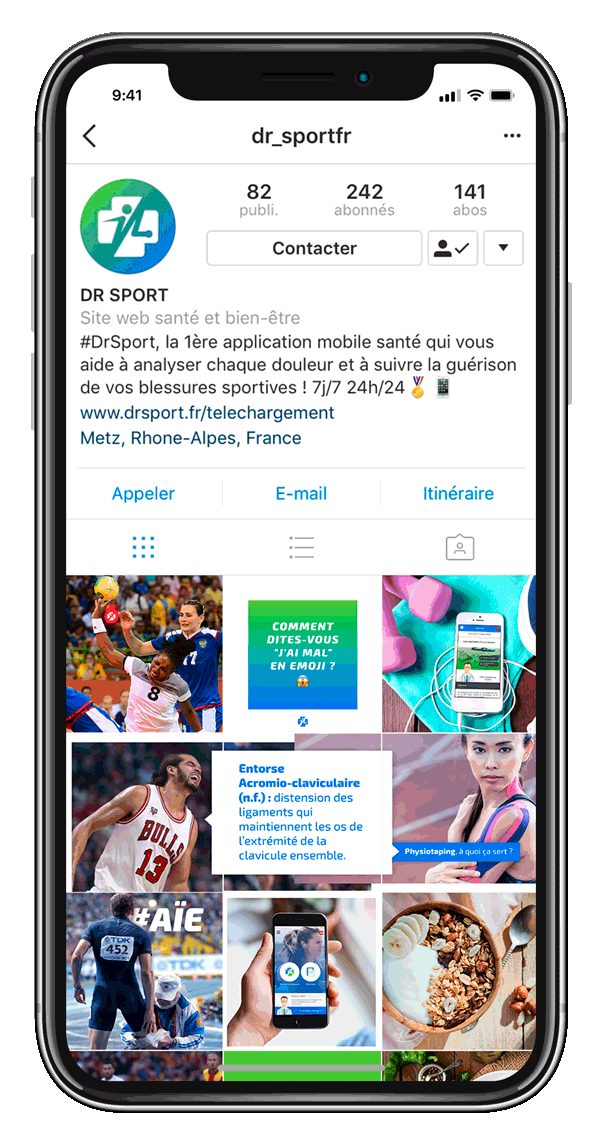Get directions via Itinéraire
The width and height of the screenshot is (600, 1141).
[458, 493]
